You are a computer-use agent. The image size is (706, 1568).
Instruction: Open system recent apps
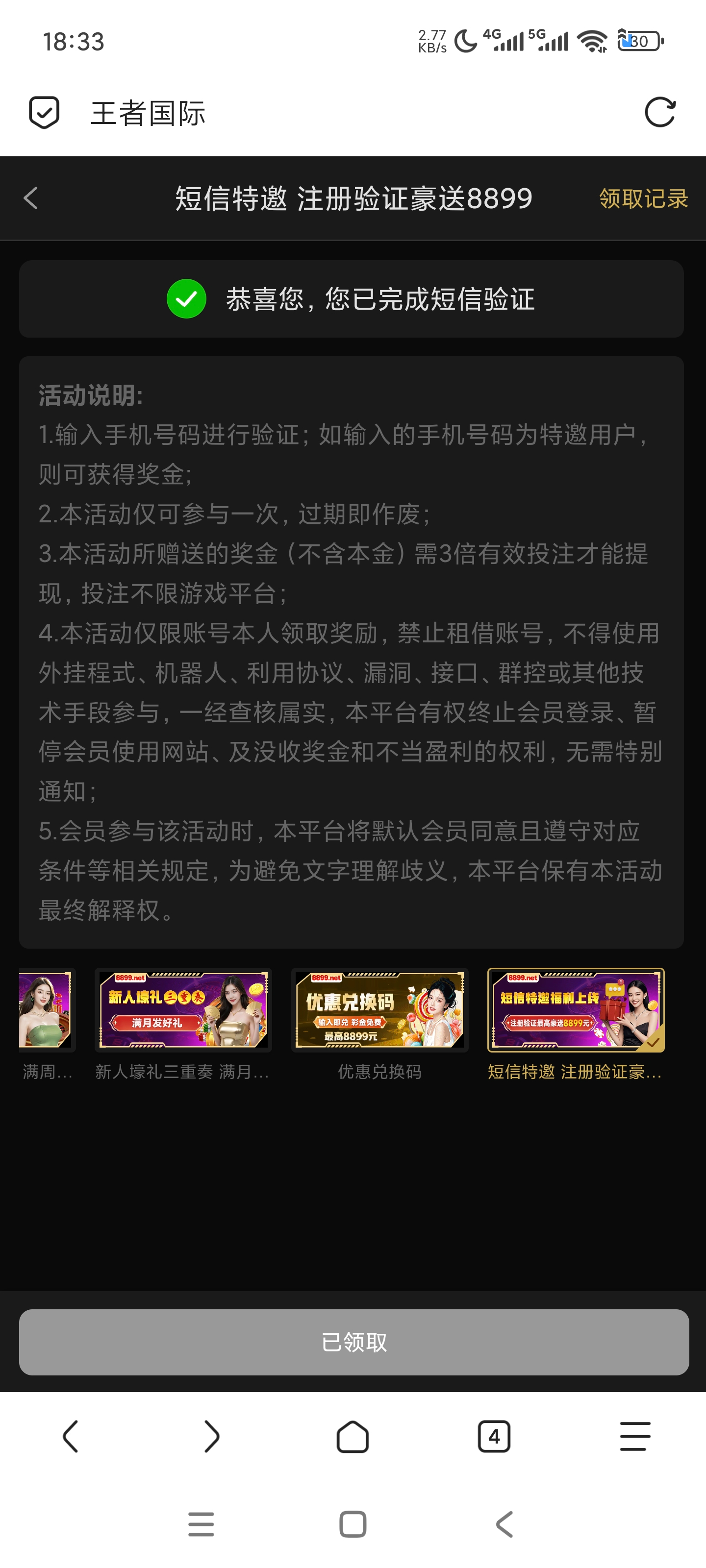(x=201, y=1524)
